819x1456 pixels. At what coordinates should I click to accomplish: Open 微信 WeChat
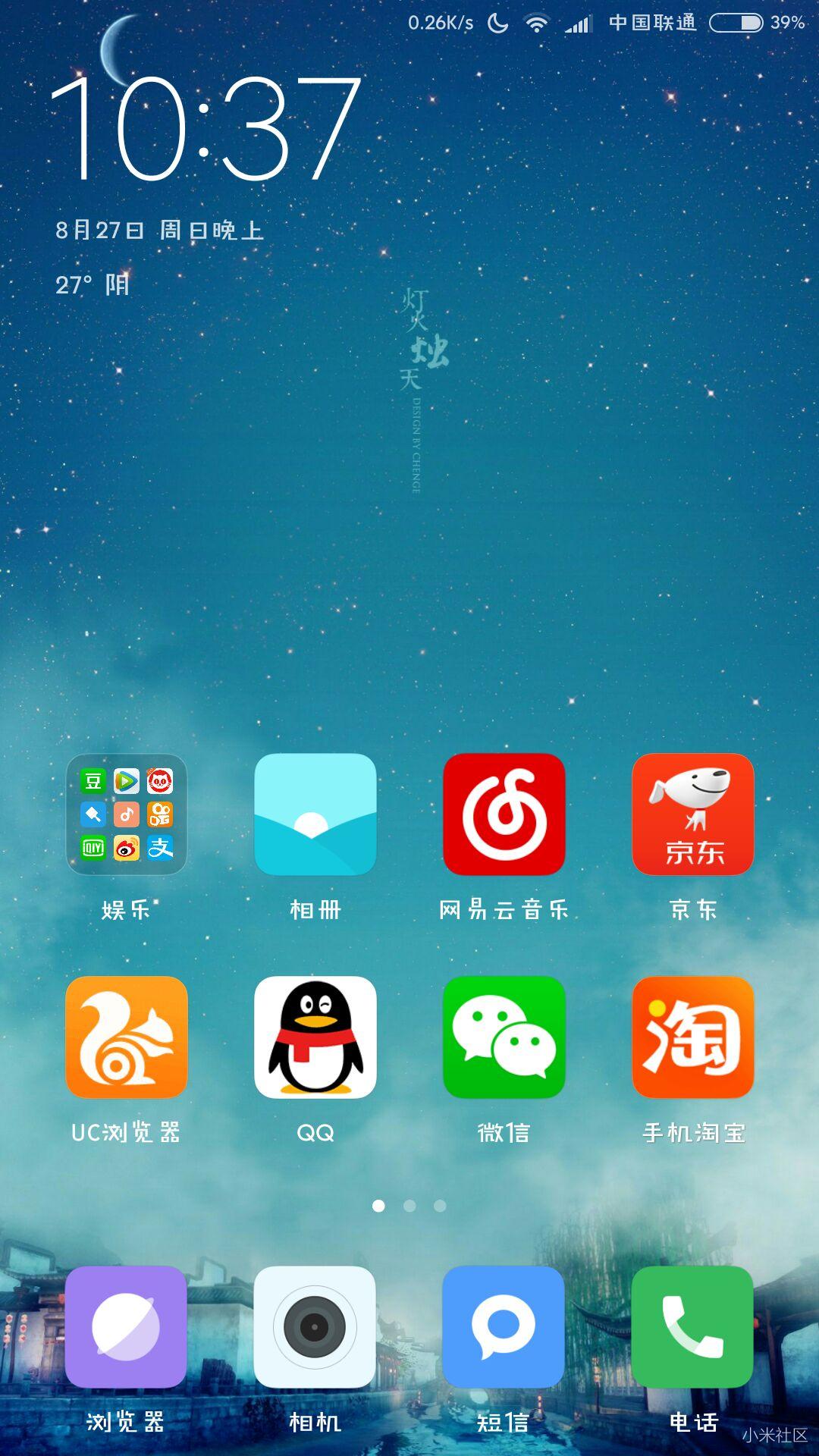(x=504, y=1037)
